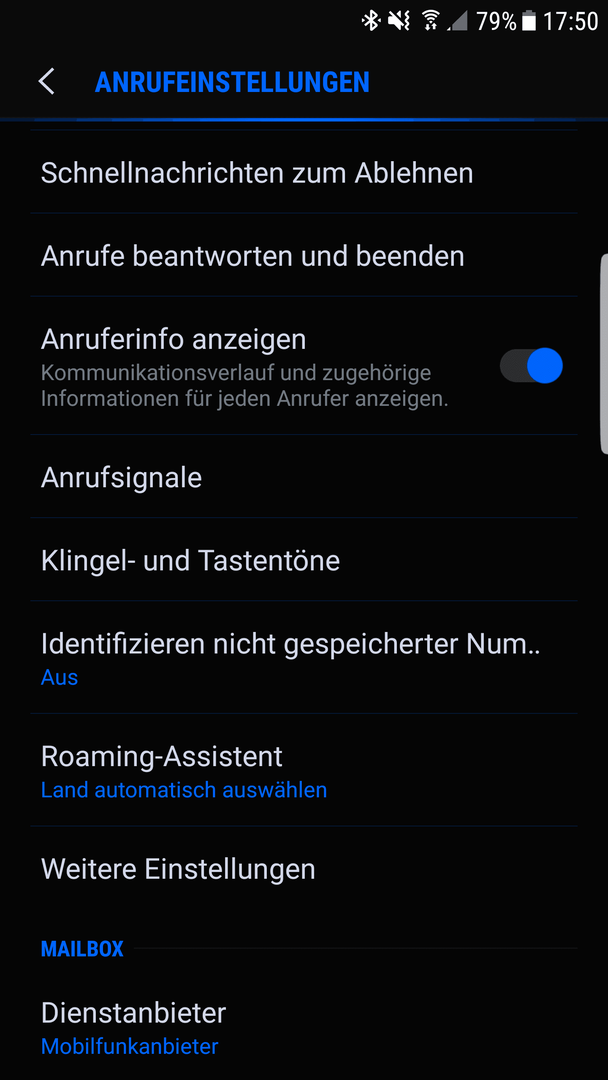
Task: Toggle the Anruferinfo anzeigen switch
Action: [531, 365]
